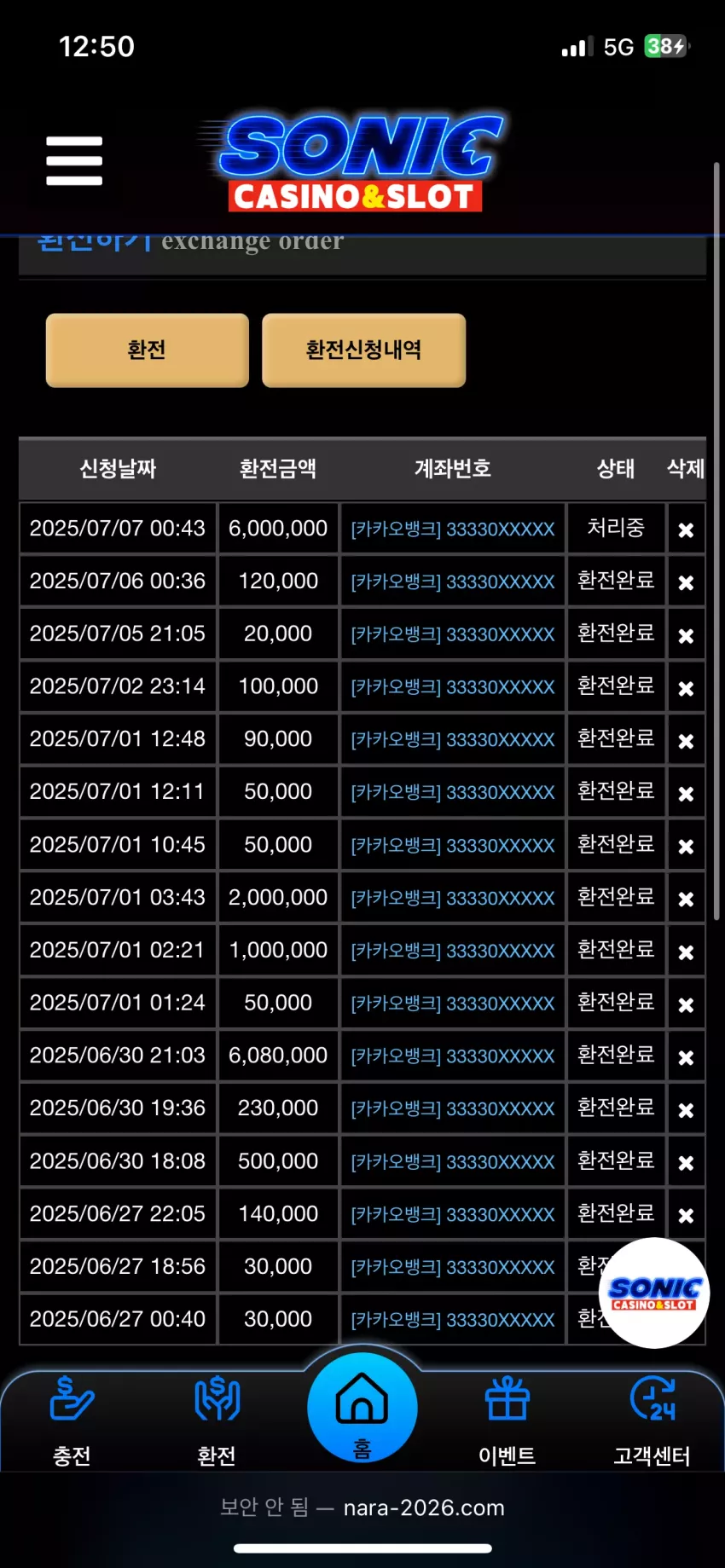Open 고객센터 customer support

[652, 1420]
